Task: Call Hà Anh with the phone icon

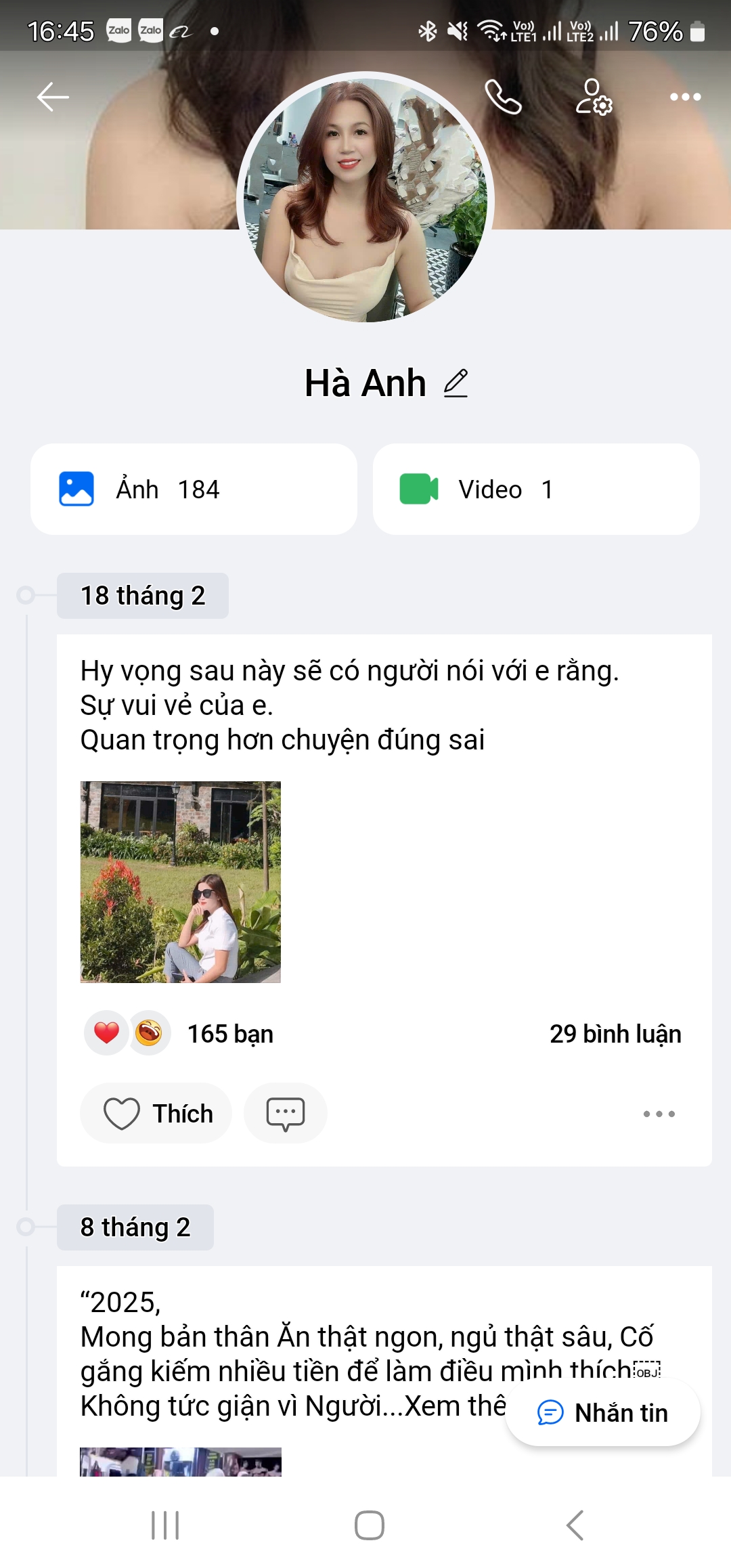Action: (x=503, y=97)
